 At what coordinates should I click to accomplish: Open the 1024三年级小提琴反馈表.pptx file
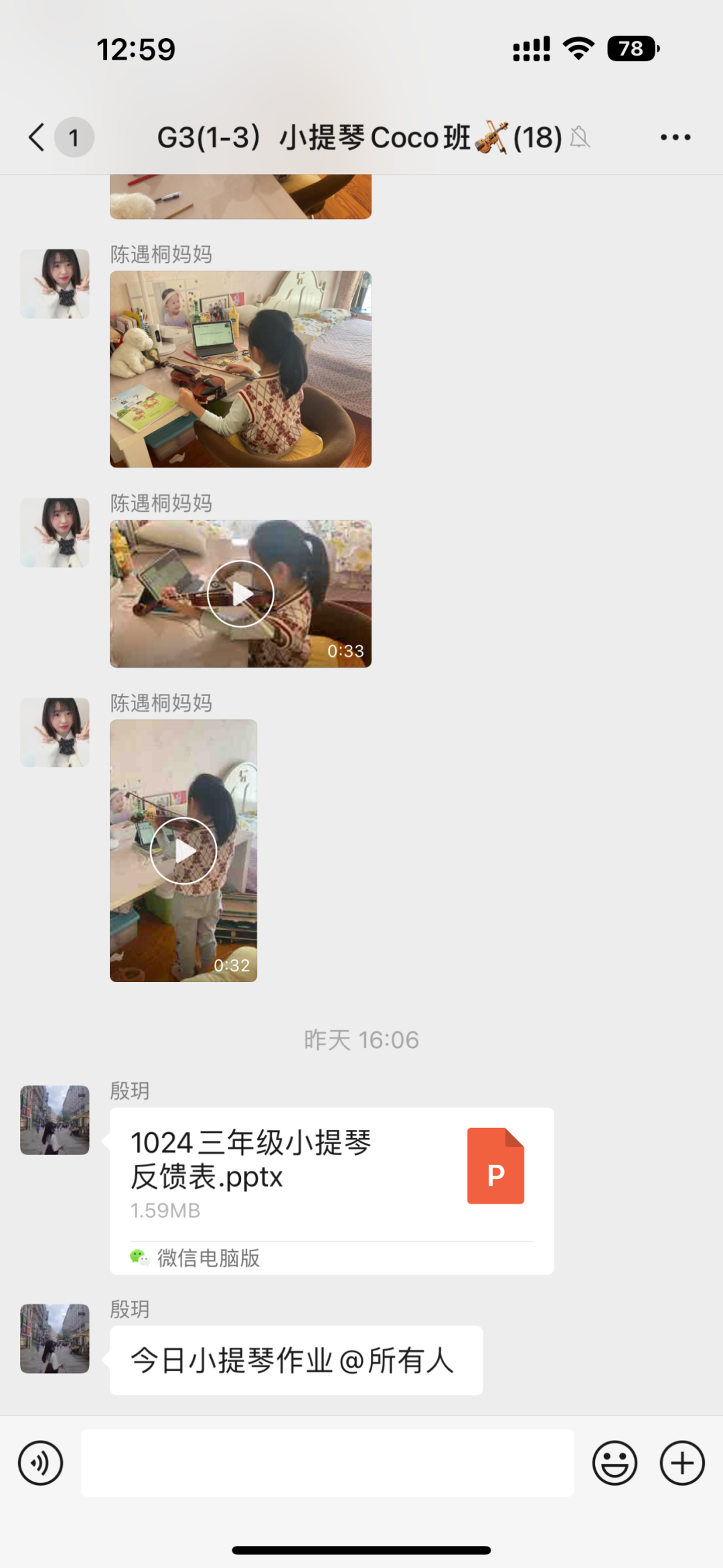point(331,1190)
